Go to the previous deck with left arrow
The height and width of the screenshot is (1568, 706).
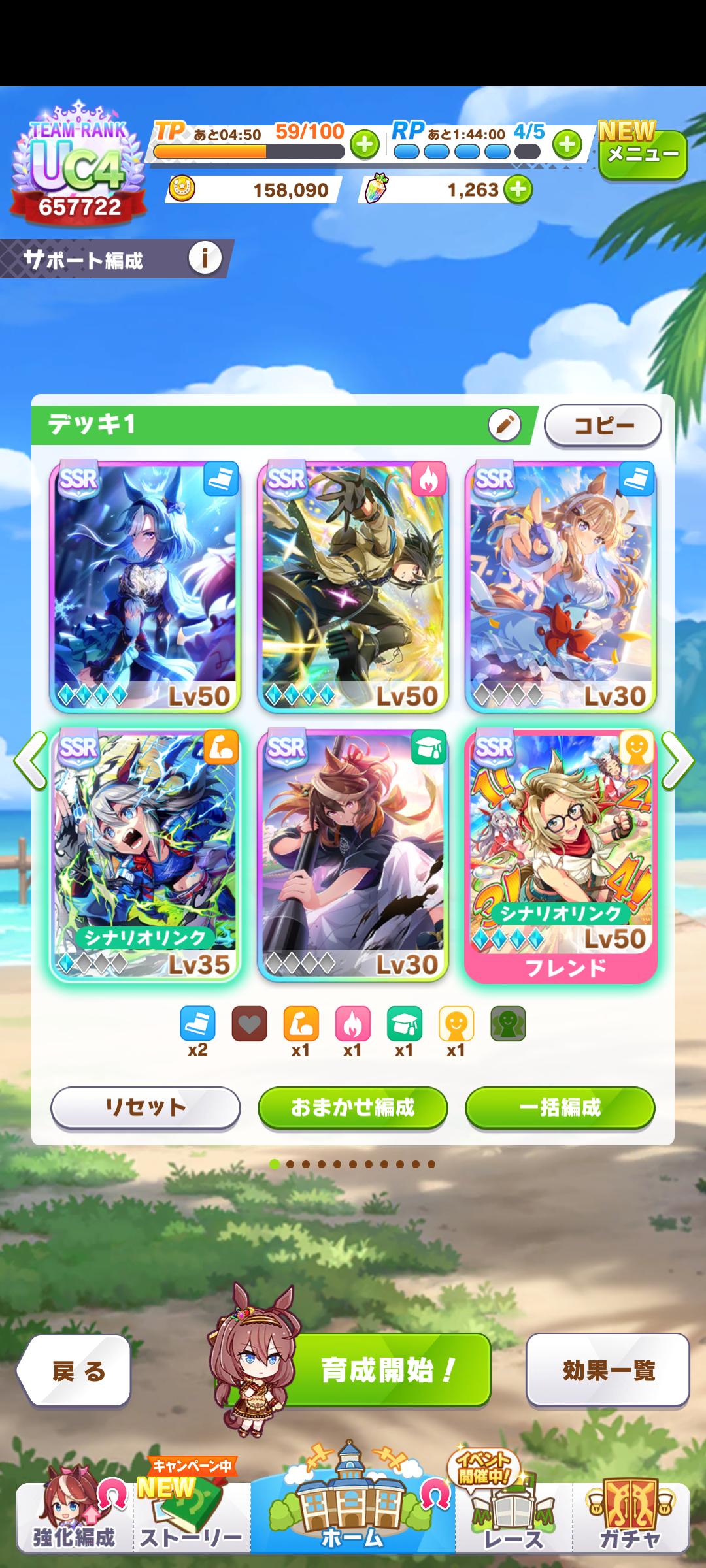point(30,760)
